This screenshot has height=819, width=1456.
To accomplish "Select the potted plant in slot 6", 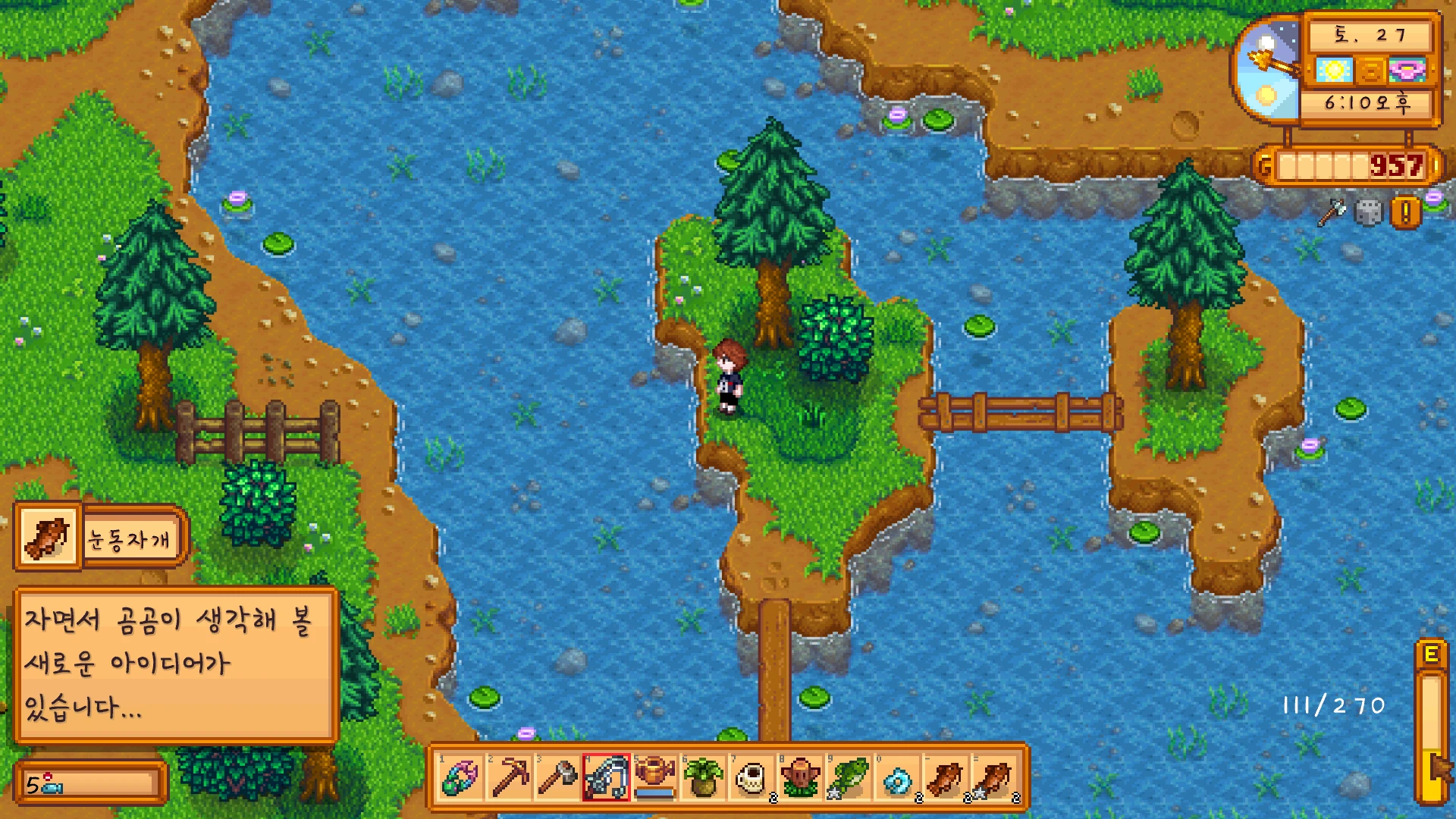I will click(703, 778).
